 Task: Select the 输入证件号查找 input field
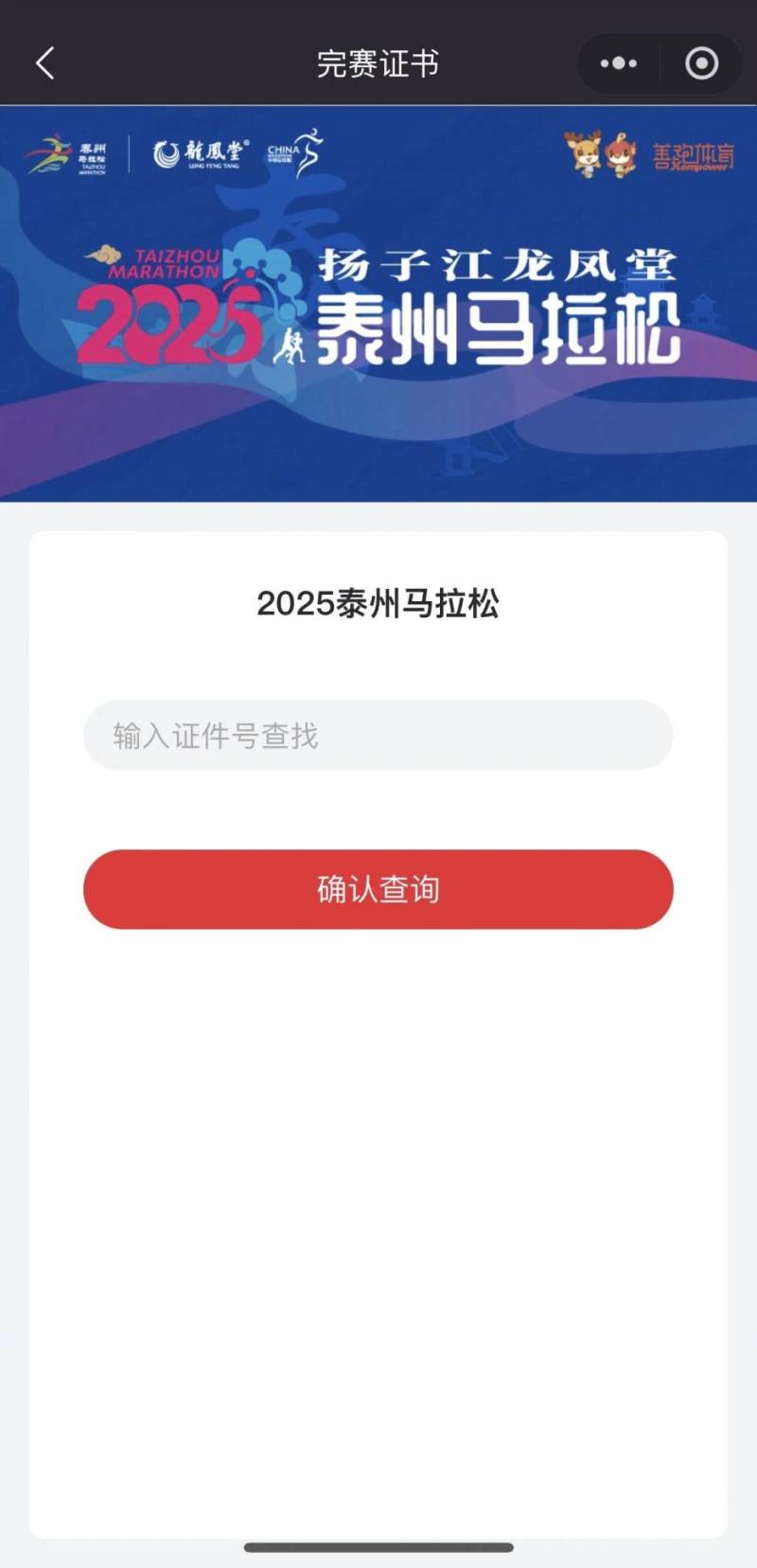click(378, 736)
